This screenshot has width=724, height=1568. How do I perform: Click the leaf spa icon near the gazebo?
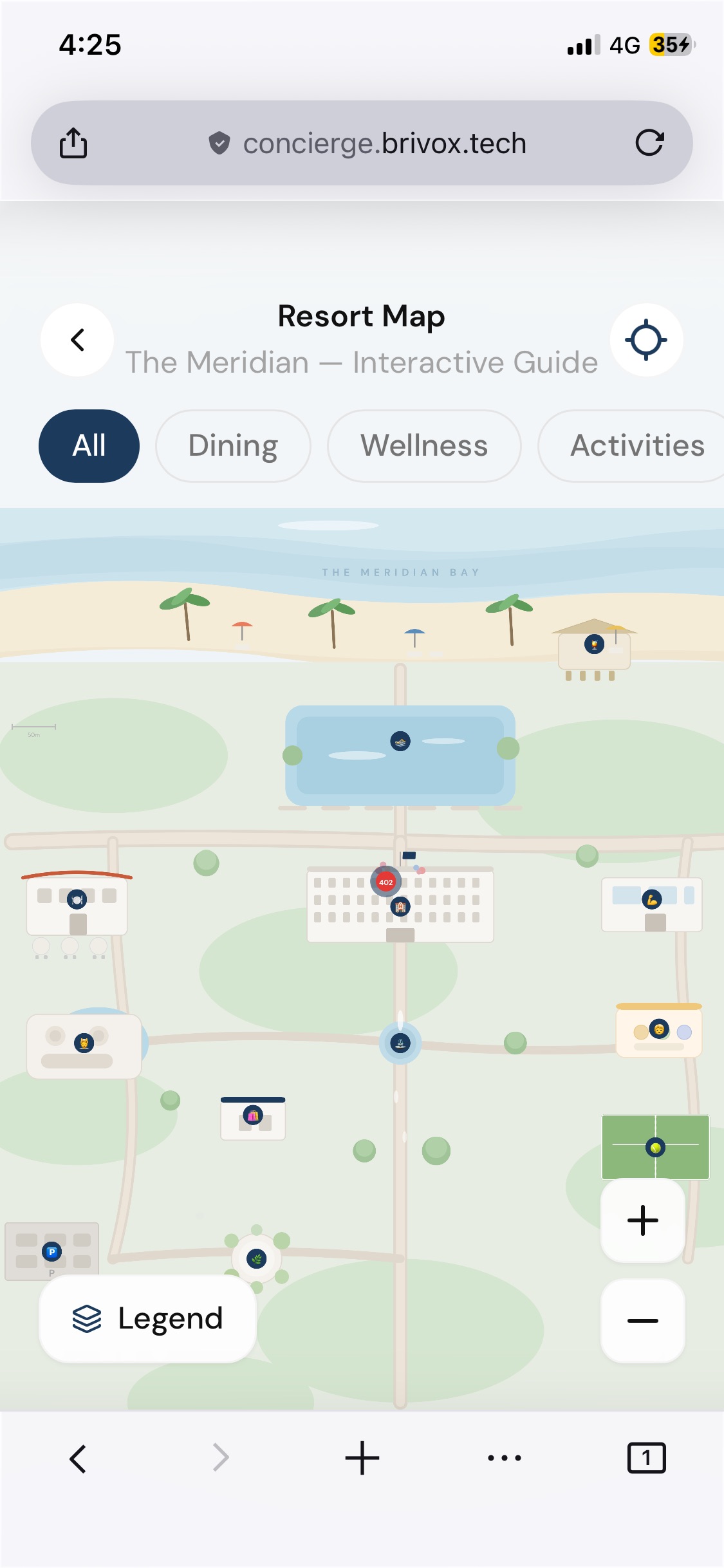[x=257, y=1260]
